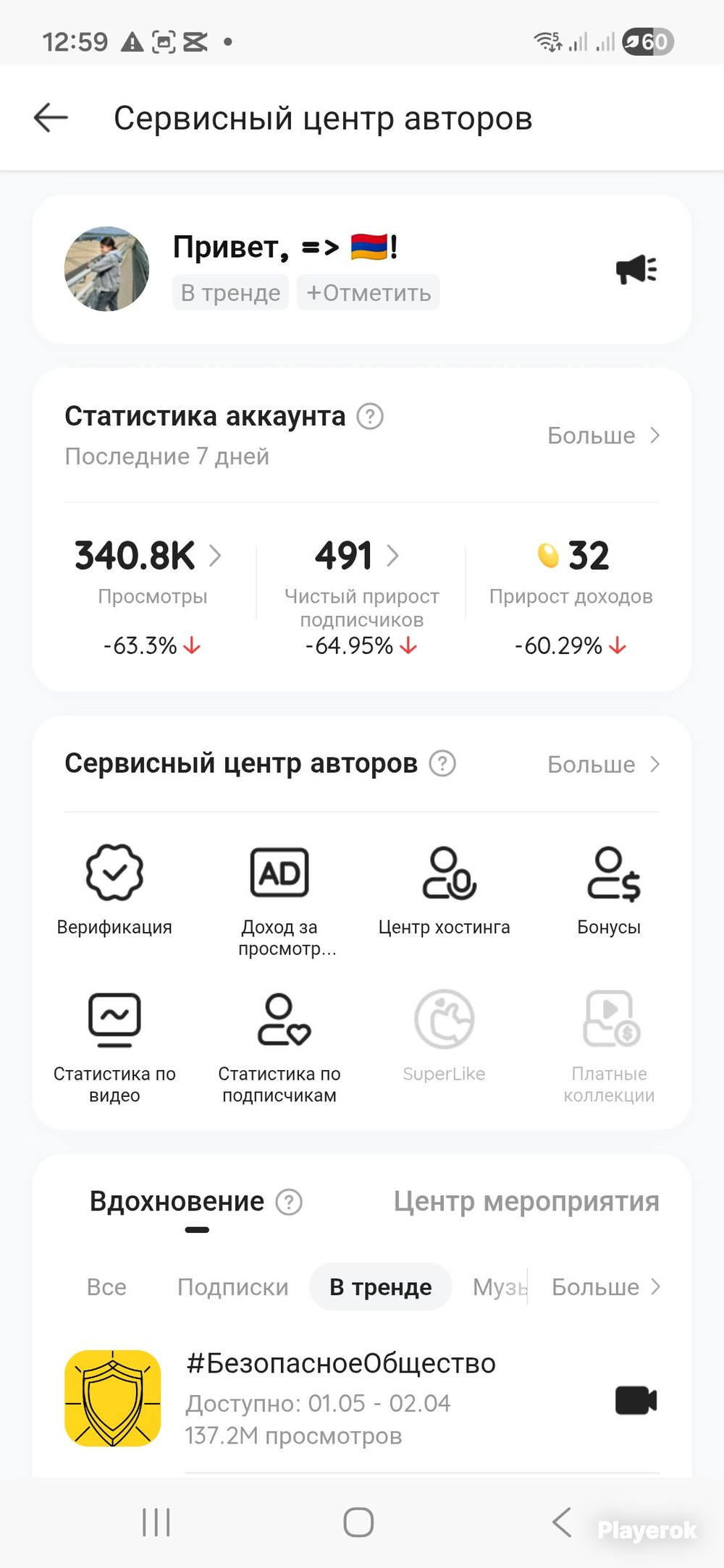This screenshot has height=1568, width=724.
Task: Open the megaphone announcements icon
Action: point(636,269)
